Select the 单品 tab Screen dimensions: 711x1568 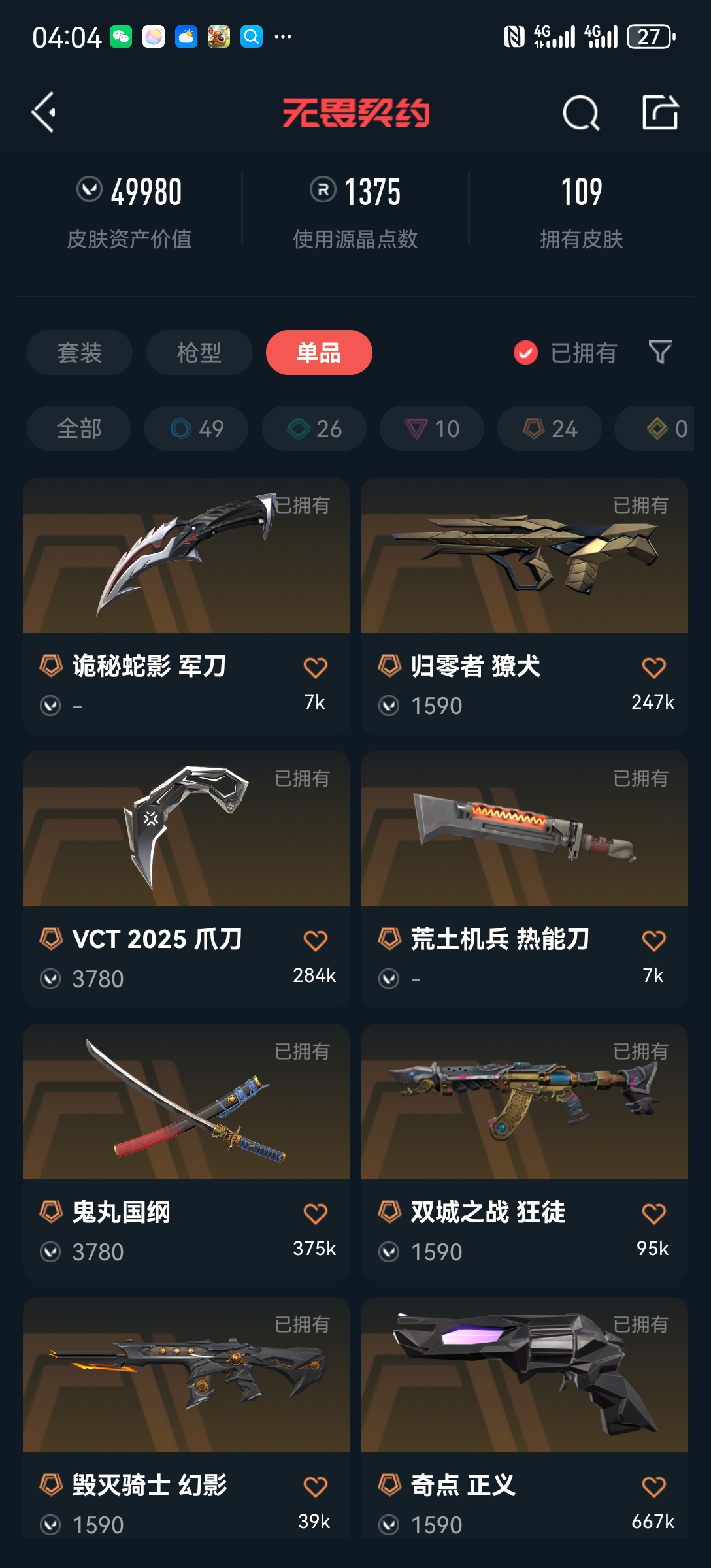pos(319,353)
